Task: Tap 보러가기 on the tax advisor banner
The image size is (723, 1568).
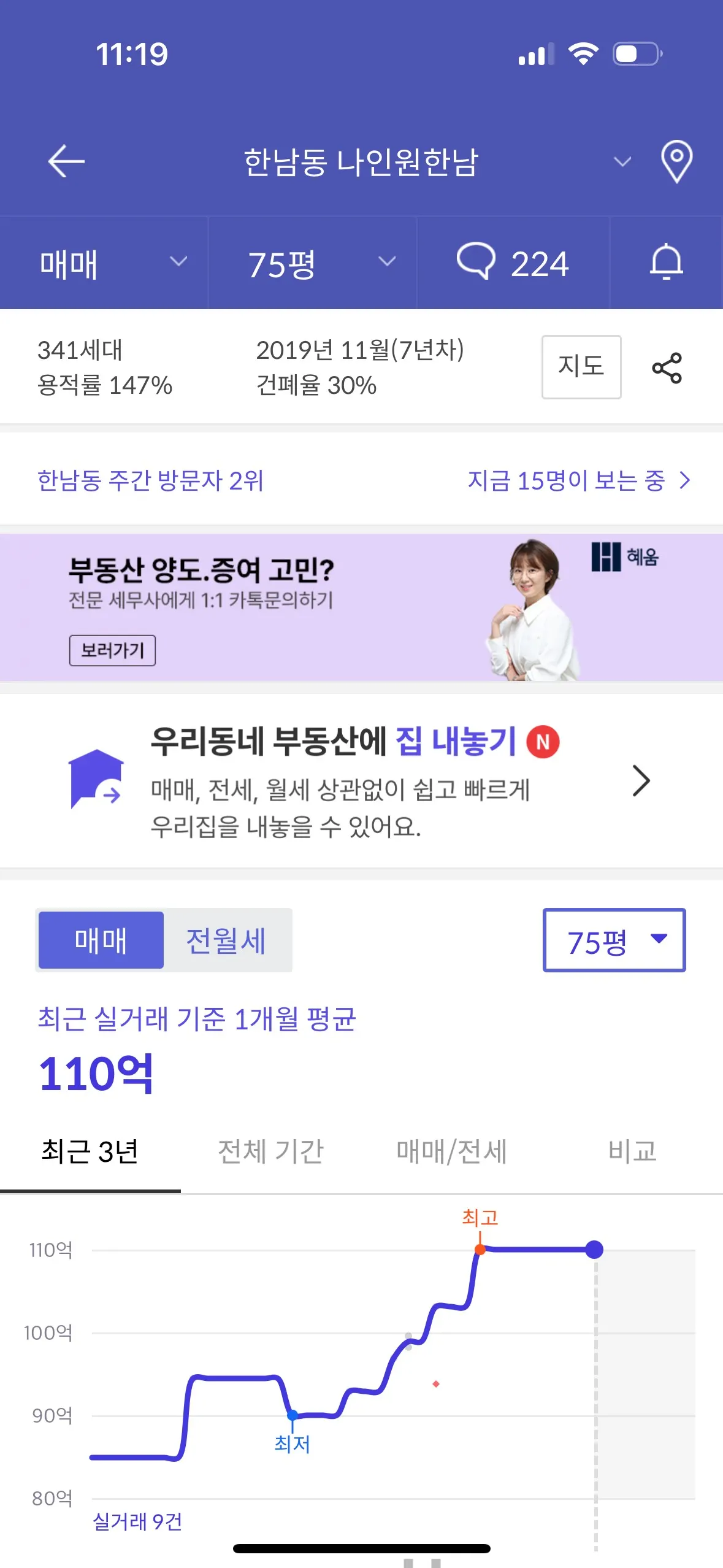Action: point(112,650)
